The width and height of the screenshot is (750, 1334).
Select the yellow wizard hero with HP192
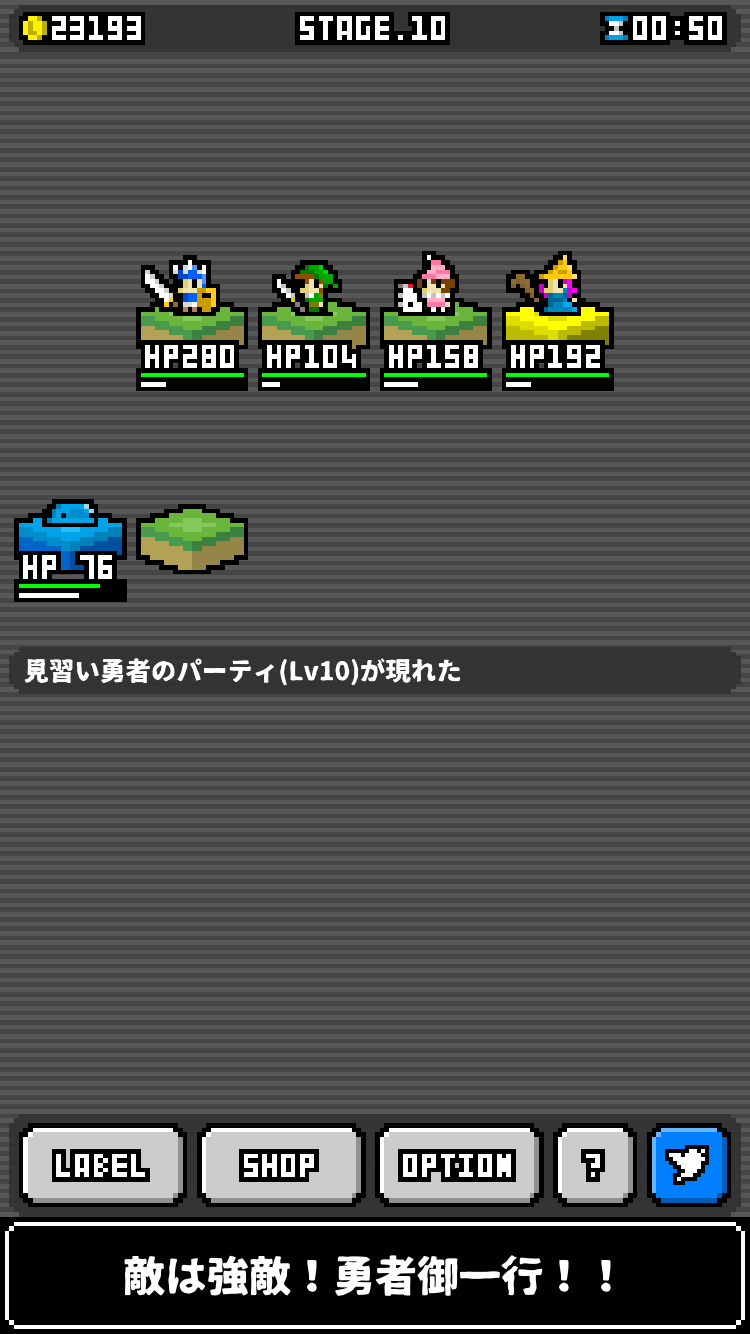(x=557, y=290)
